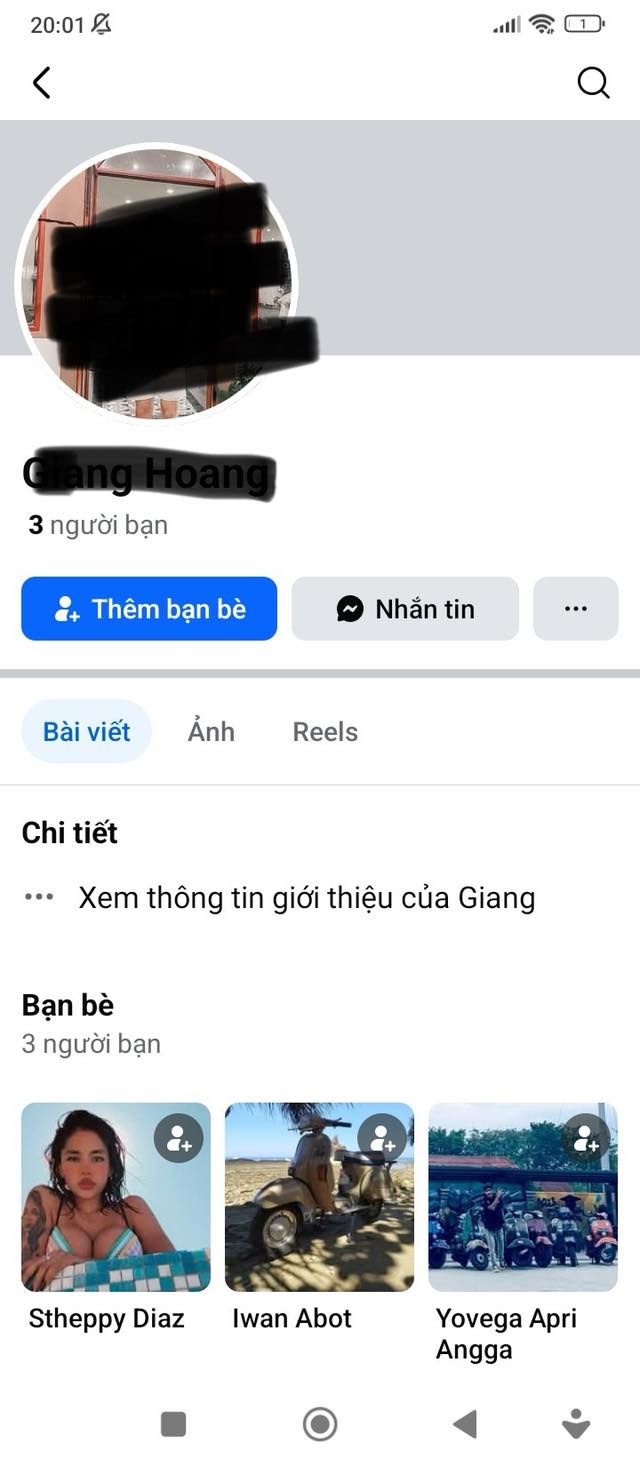This screenshot has height=1466, width=640.
Task: Add Iwan Abot as a friend
Action: click(383, 1138)
